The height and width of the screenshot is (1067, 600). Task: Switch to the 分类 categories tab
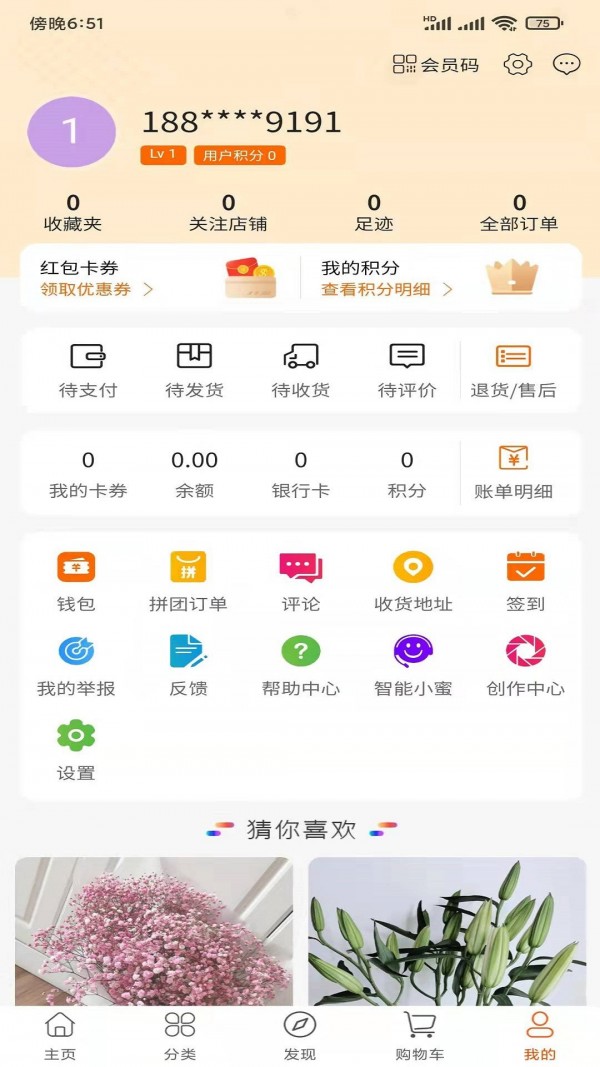tap(180, 1035)
